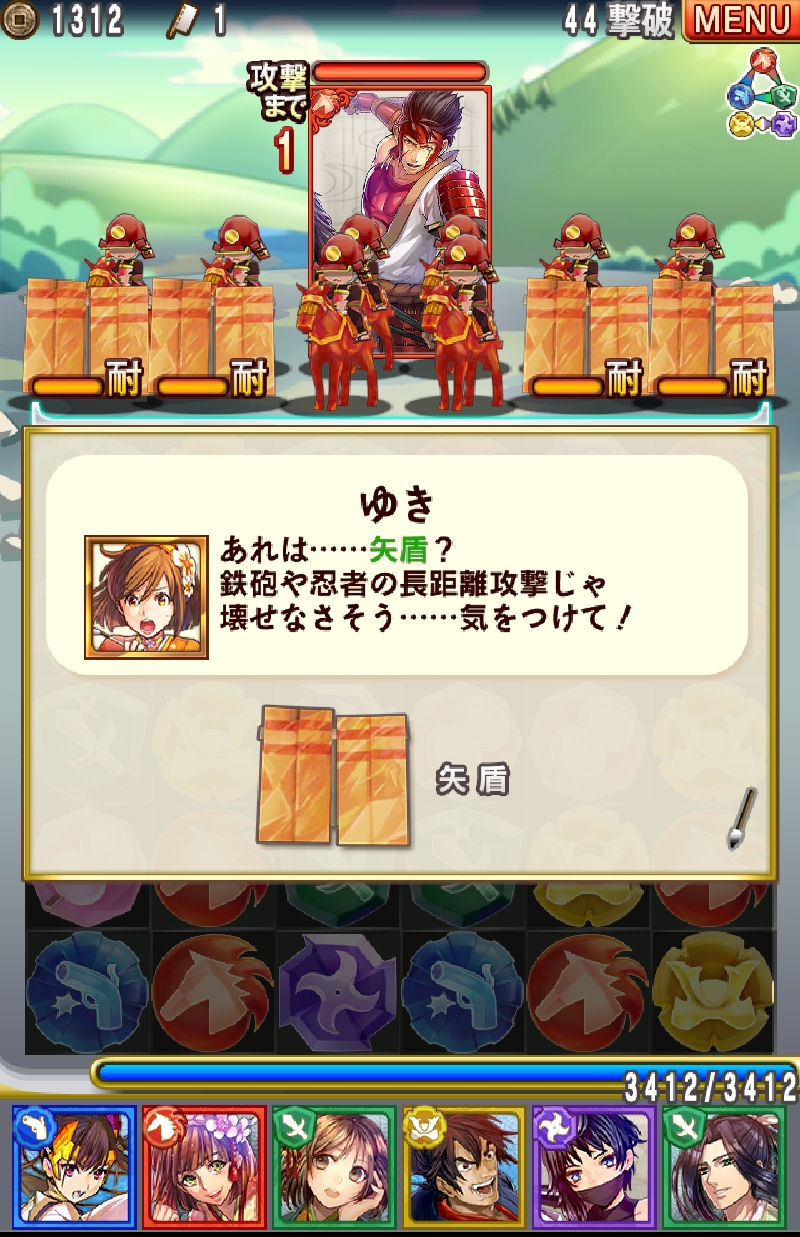Open the MENU button
This screenshot has width=800, height=1237.
click(x=741, y=20)
